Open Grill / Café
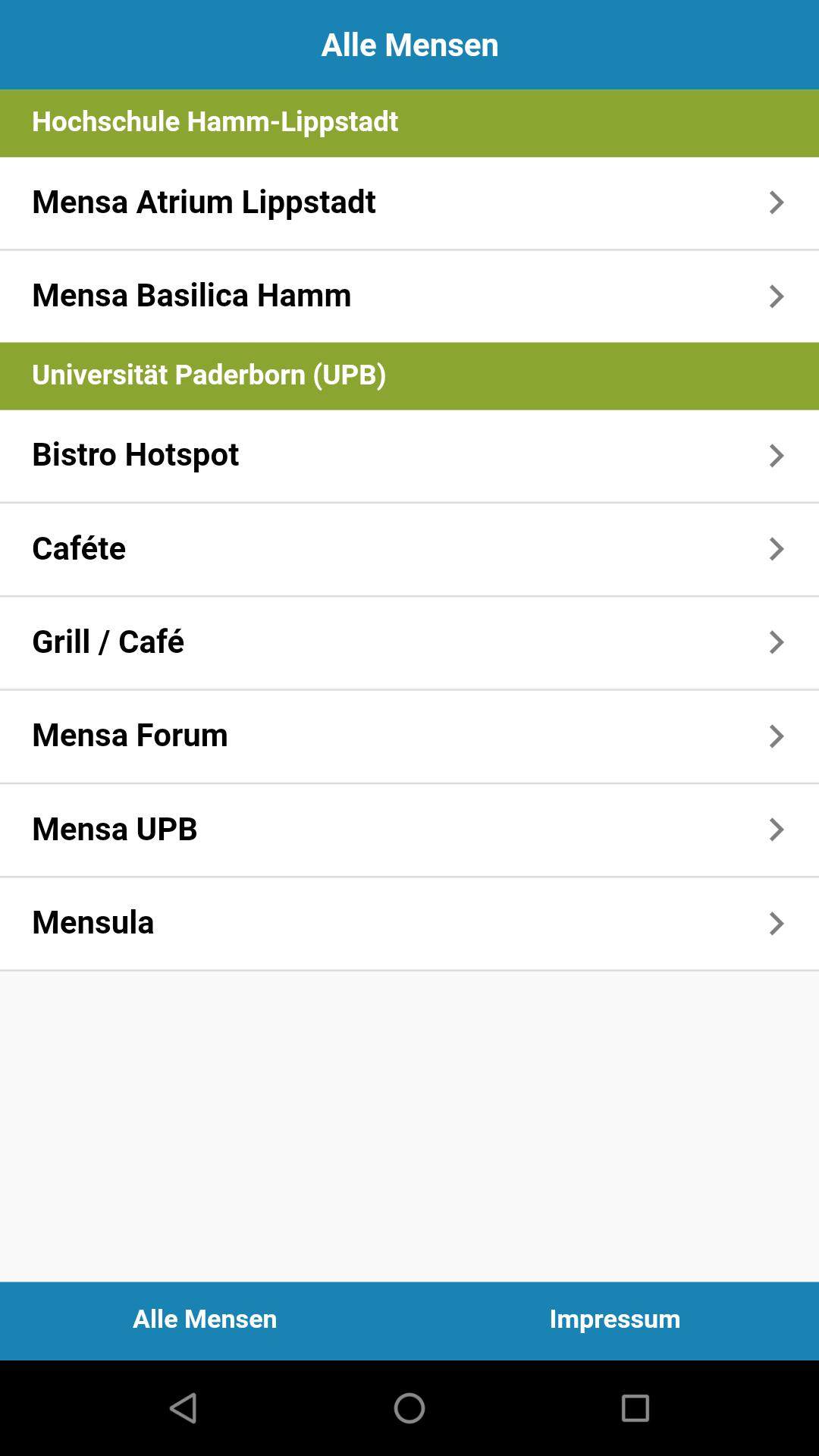The height and width of the screenshot is (1456, 819). 409,643
